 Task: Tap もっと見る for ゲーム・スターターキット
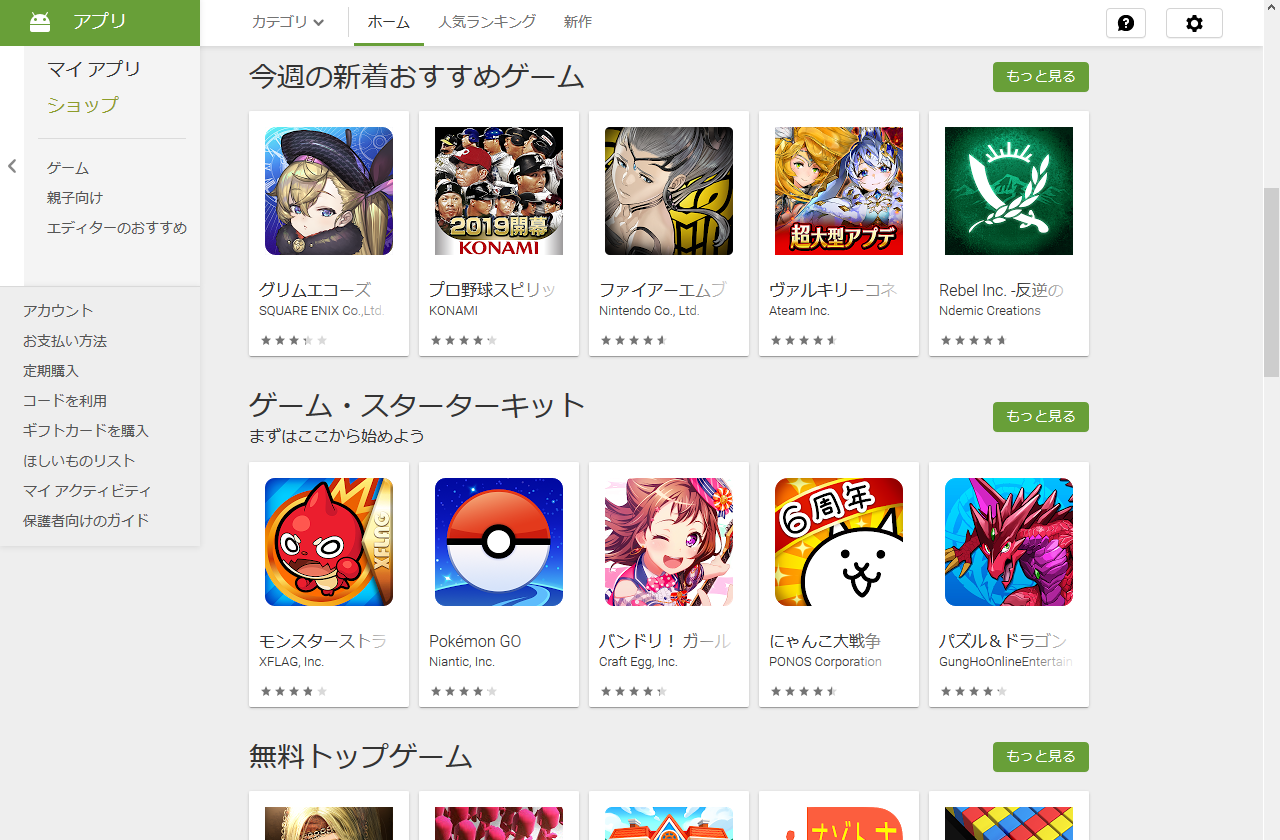1040,417
